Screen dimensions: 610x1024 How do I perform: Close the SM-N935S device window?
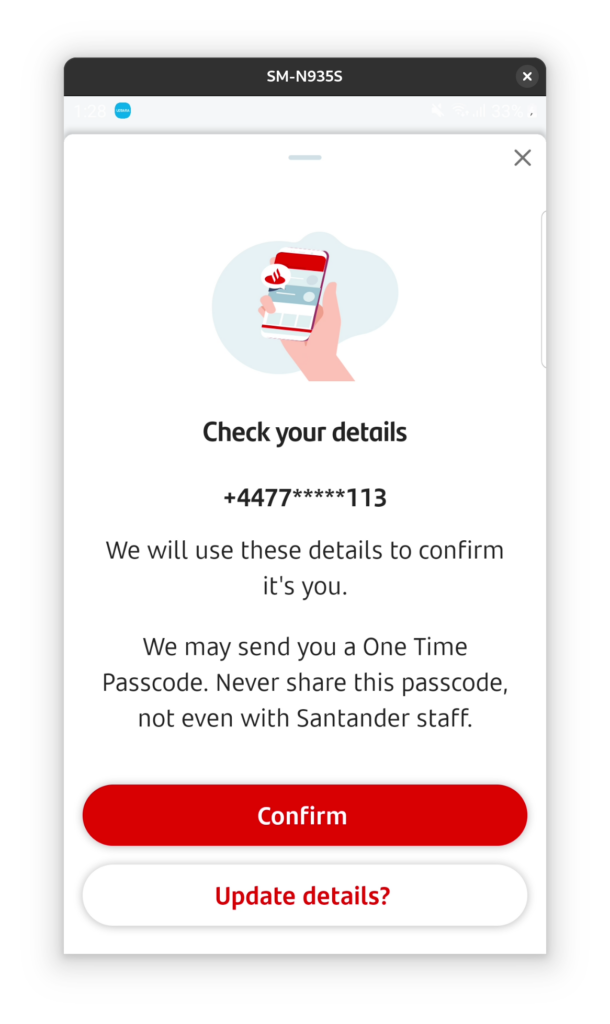527,77
